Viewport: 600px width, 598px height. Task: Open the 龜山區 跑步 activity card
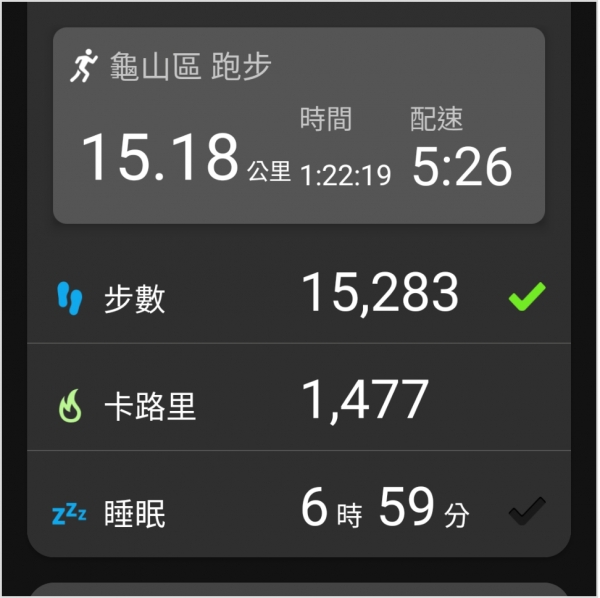(298, 125)
